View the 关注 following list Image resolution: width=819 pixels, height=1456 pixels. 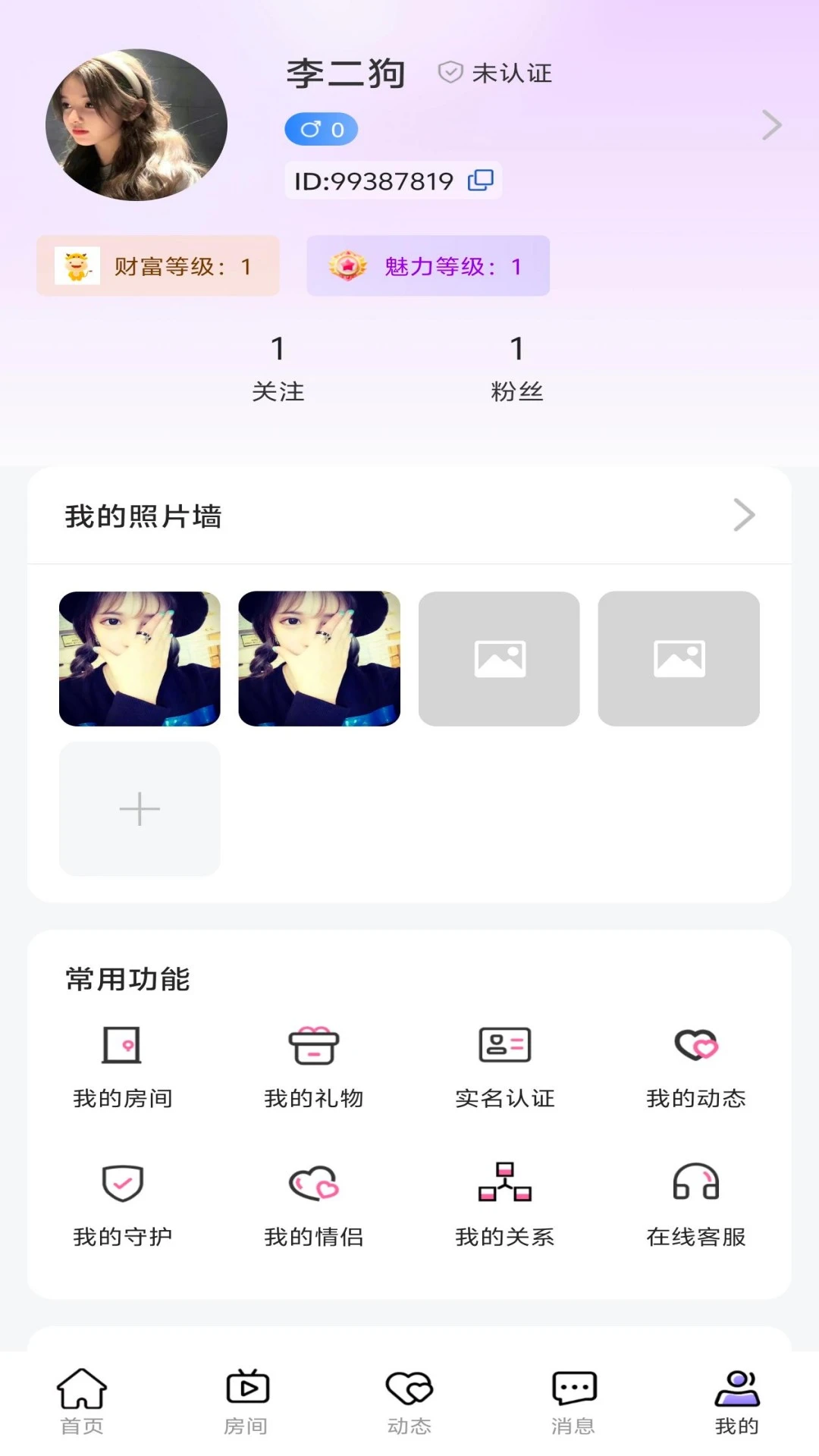278,369
